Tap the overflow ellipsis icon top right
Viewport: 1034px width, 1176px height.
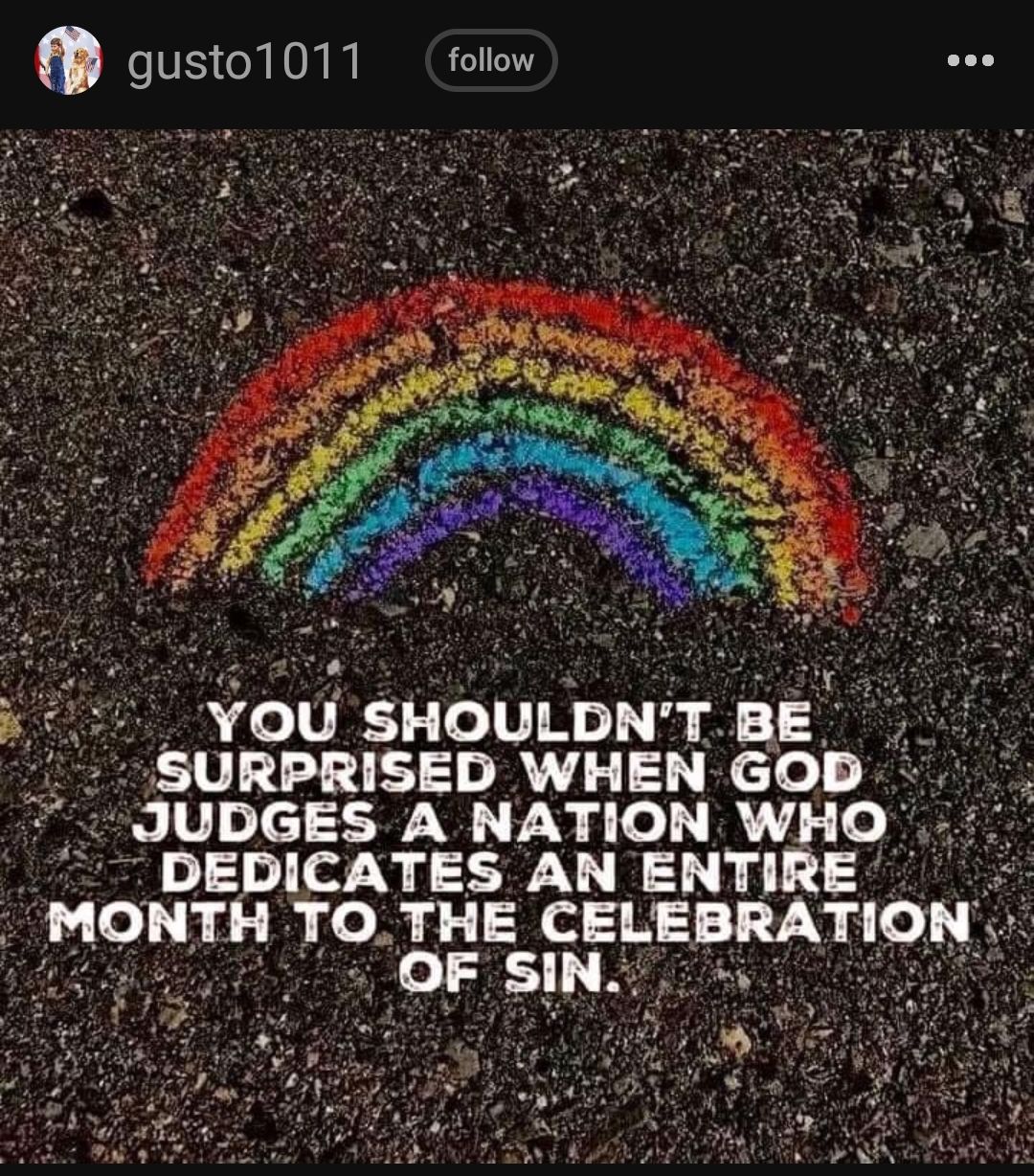point(971,59)
